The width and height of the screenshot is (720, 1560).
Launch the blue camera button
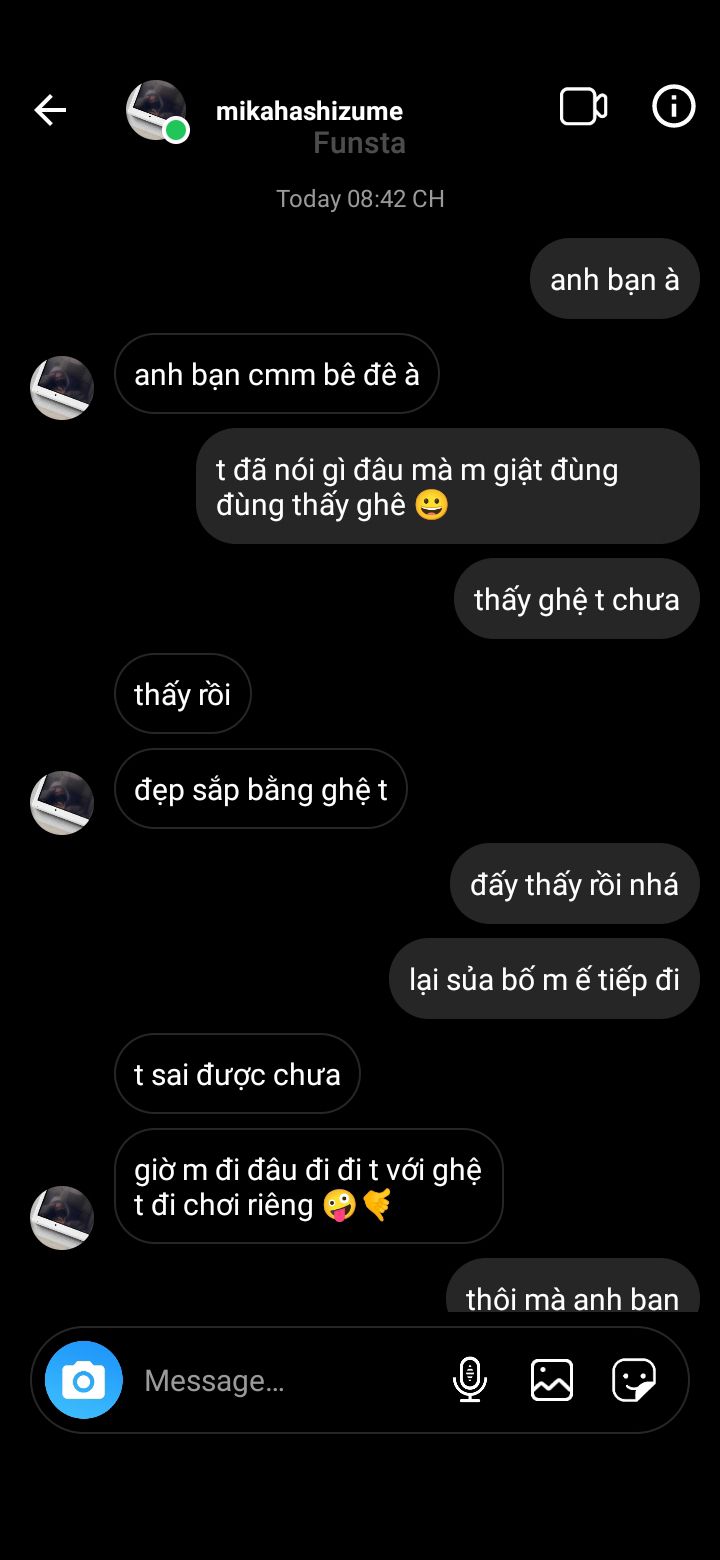84,1380
